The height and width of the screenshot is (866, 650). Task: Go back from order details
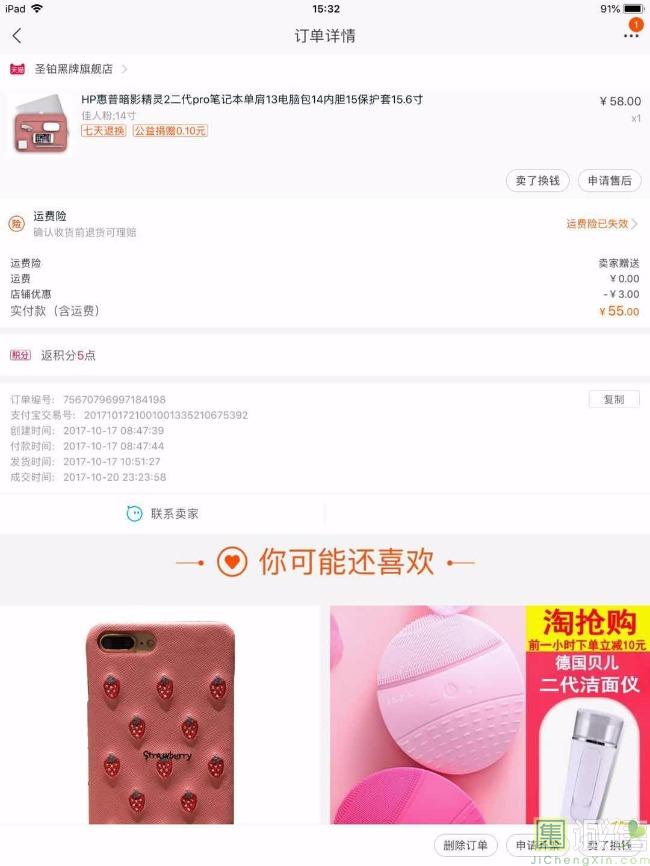[17, 36]
